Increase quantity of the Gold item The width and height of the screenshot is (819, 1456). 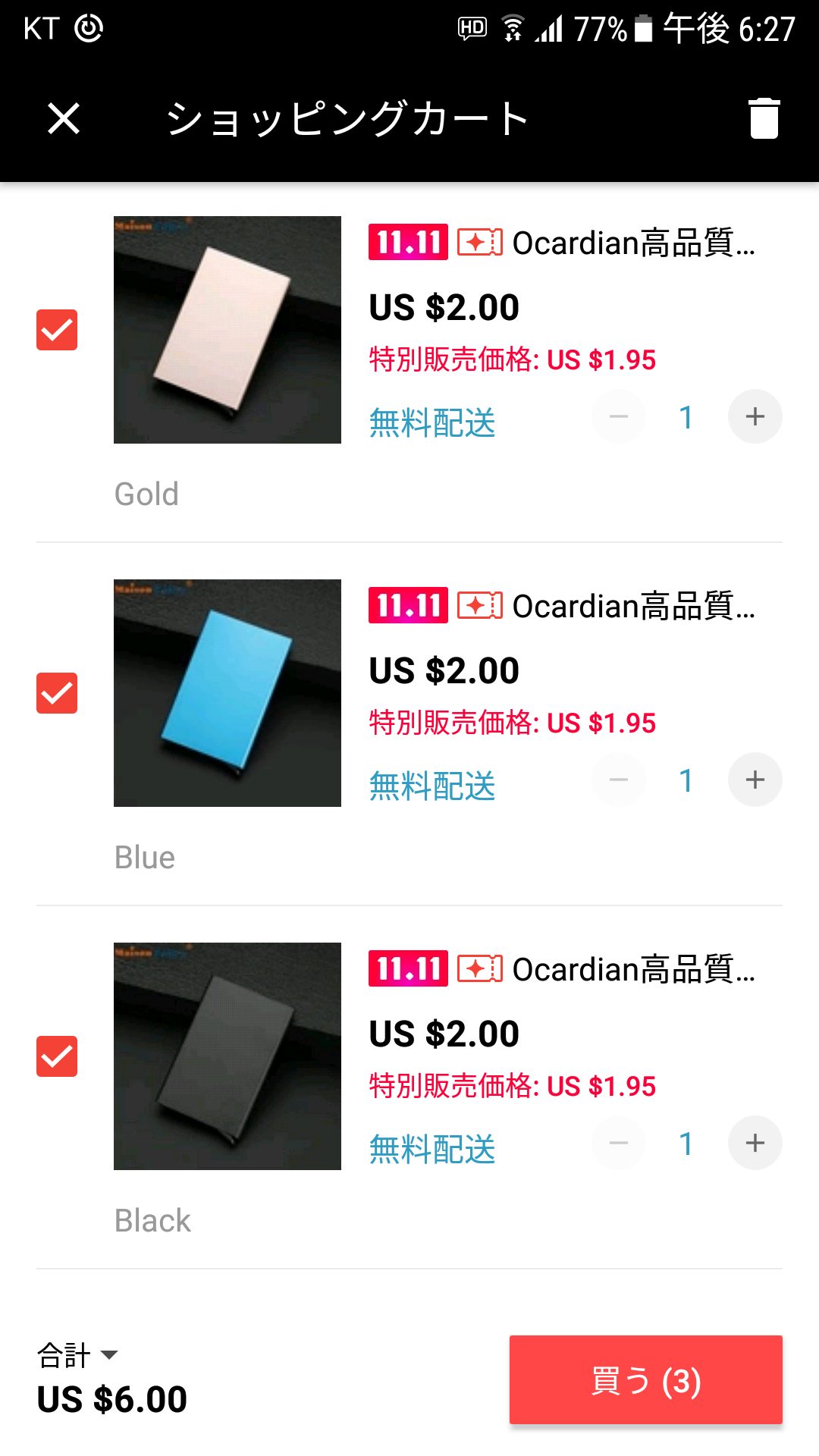755,416
